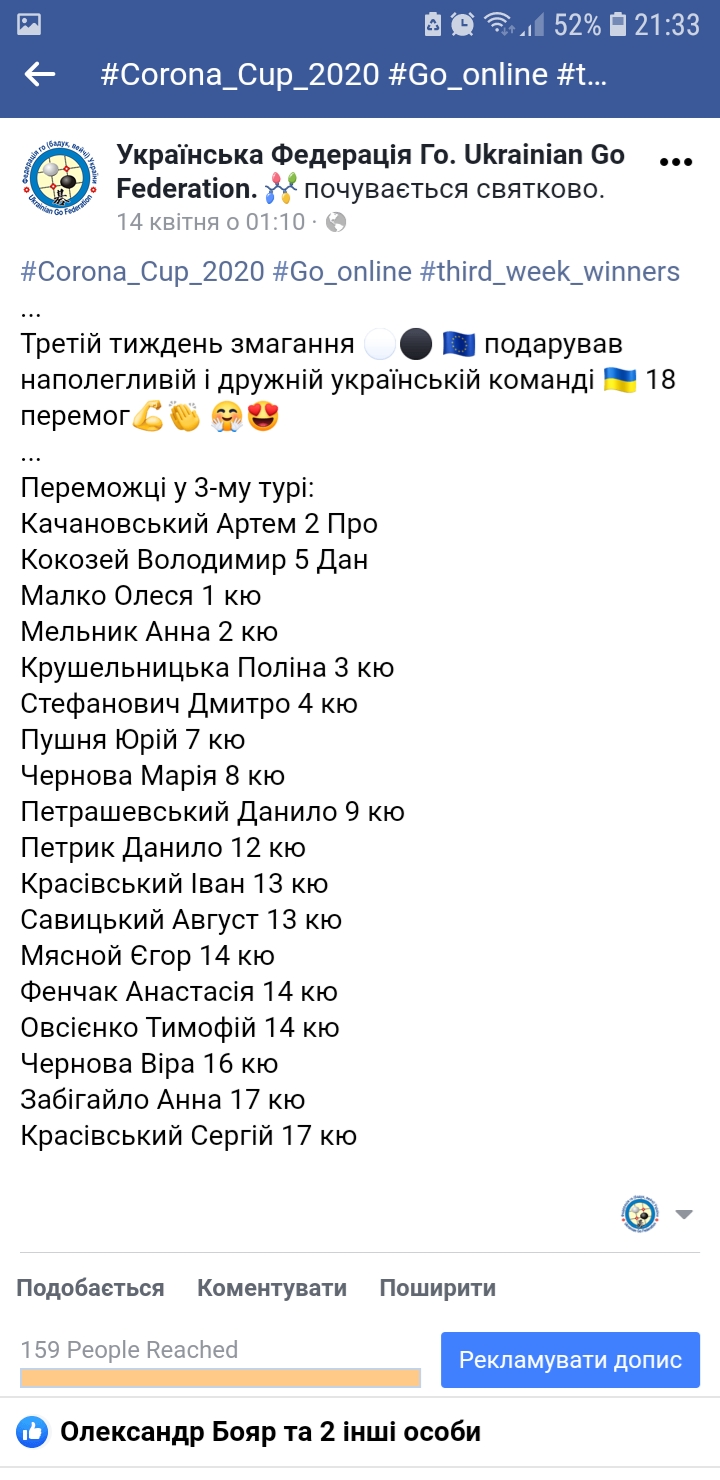
Task: Open the #Go_online hashtag
Action: click(342, 271)
